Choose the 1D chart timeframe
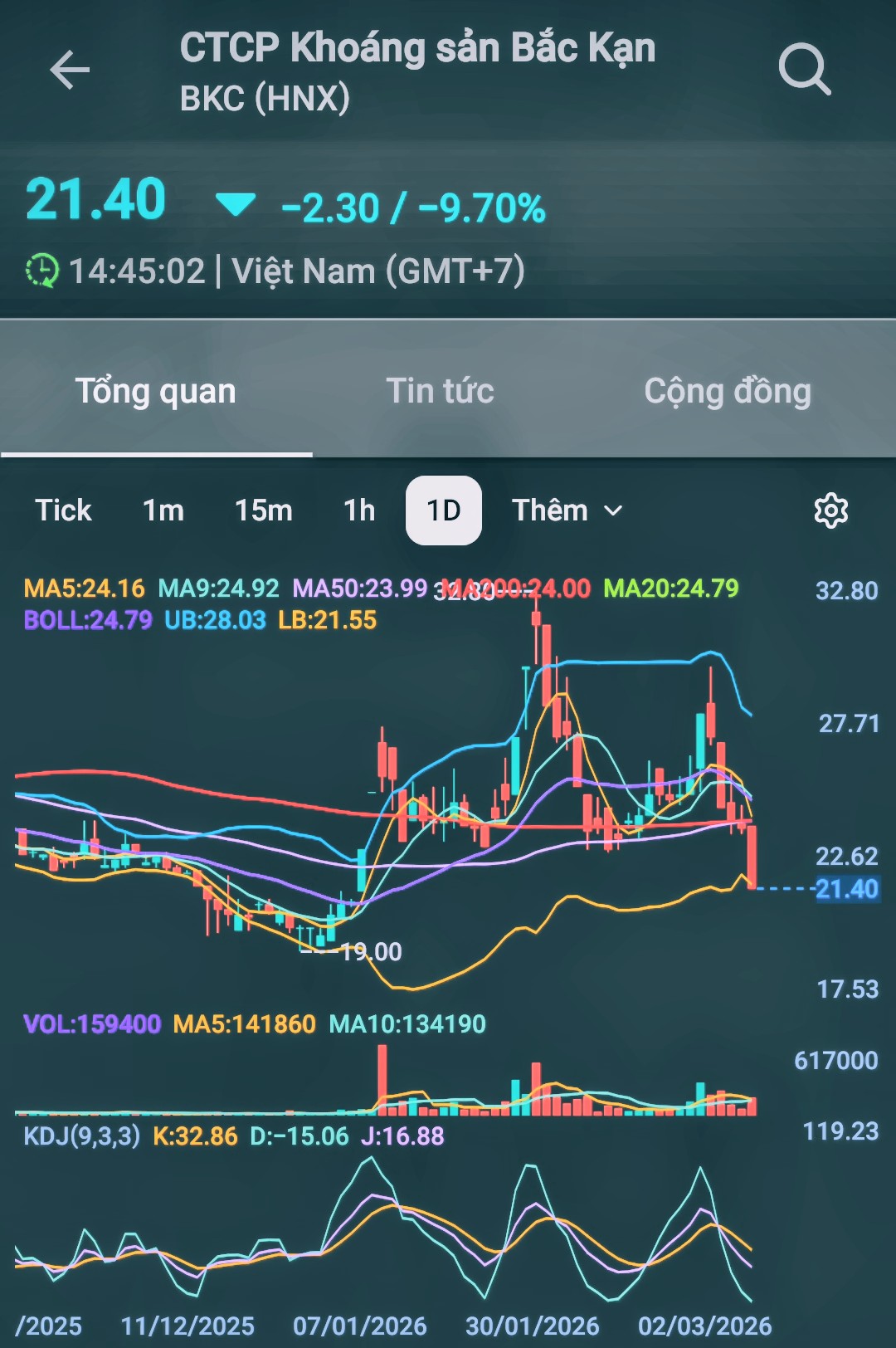Viewport: 896px width, 1348px height. (444, 510)
